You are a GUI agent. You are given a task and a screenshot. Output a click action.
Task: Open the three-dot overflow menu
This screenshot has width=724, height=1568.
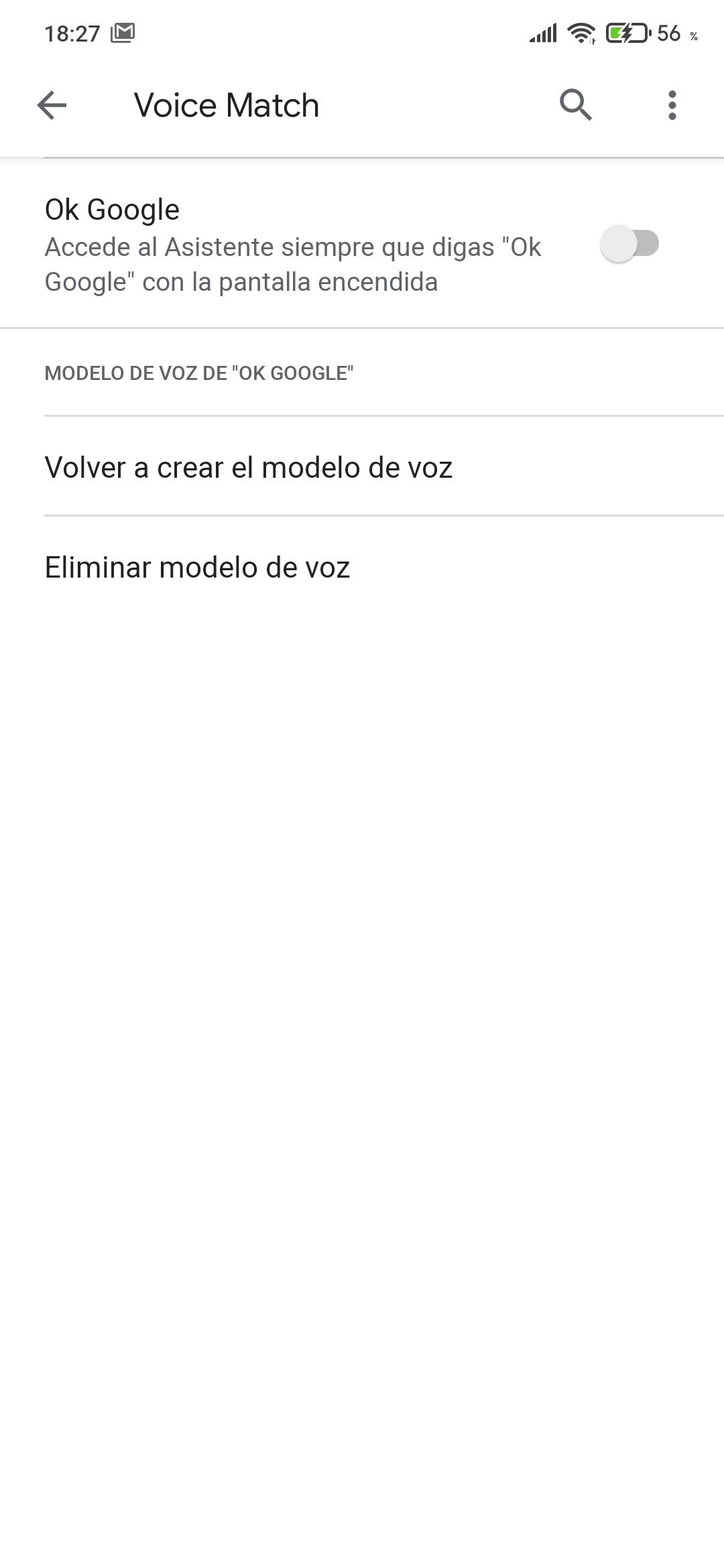click(672, 105)
